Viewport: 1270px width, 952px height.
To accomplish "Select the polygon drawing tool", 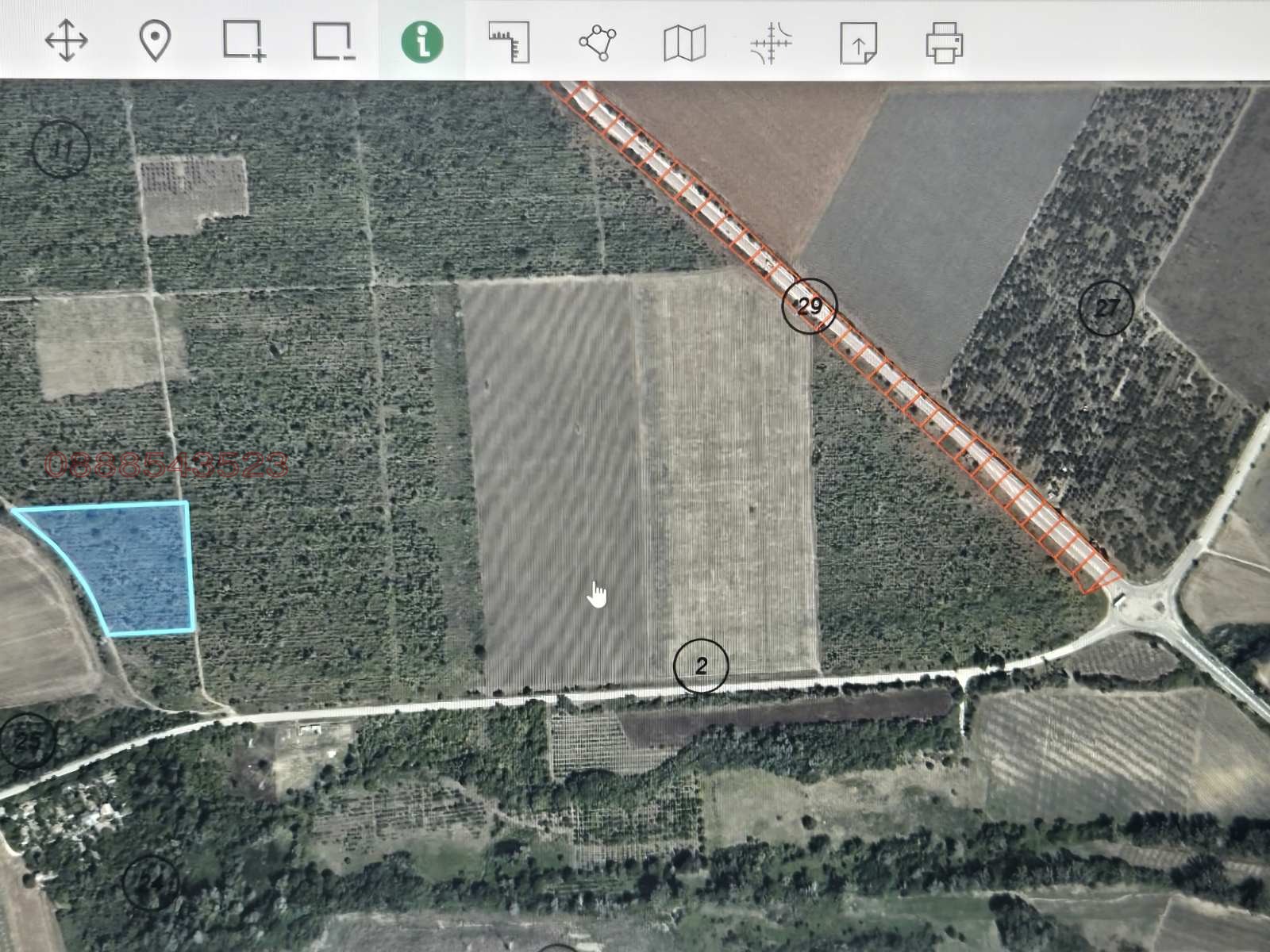I will coord(598,42).
